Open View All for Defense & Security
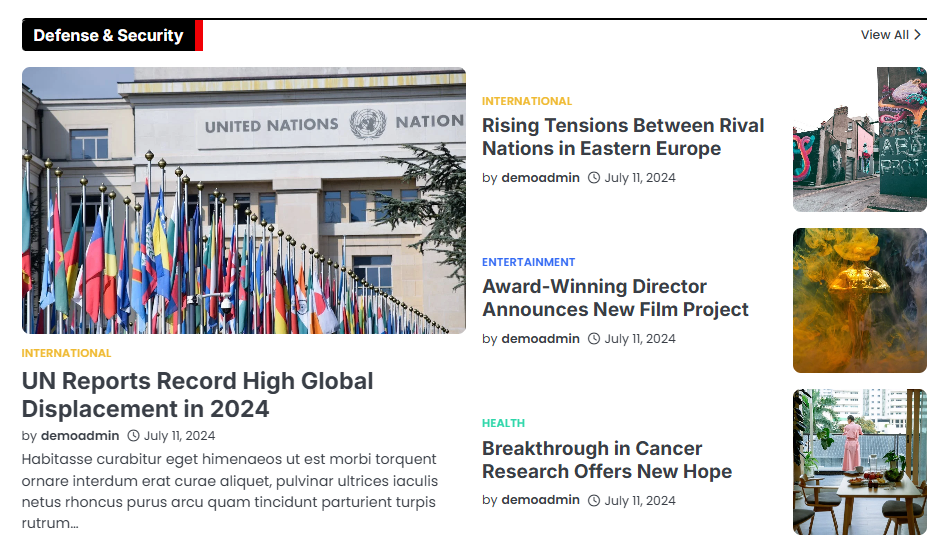Screen dimensions: 939x553 click(x=890, y=35)
